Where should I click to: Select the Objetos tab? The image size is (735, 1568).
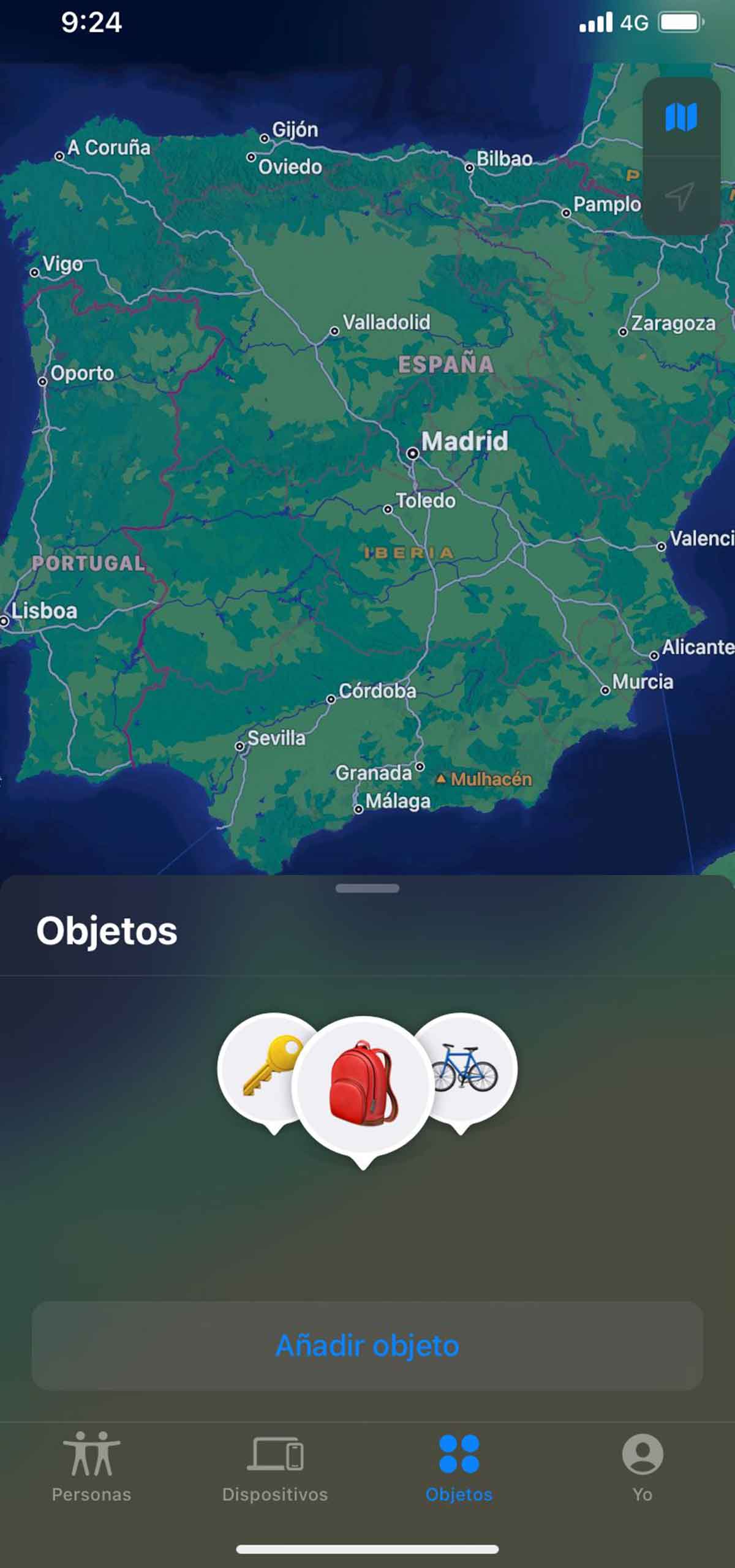[x=459, y=1467]
